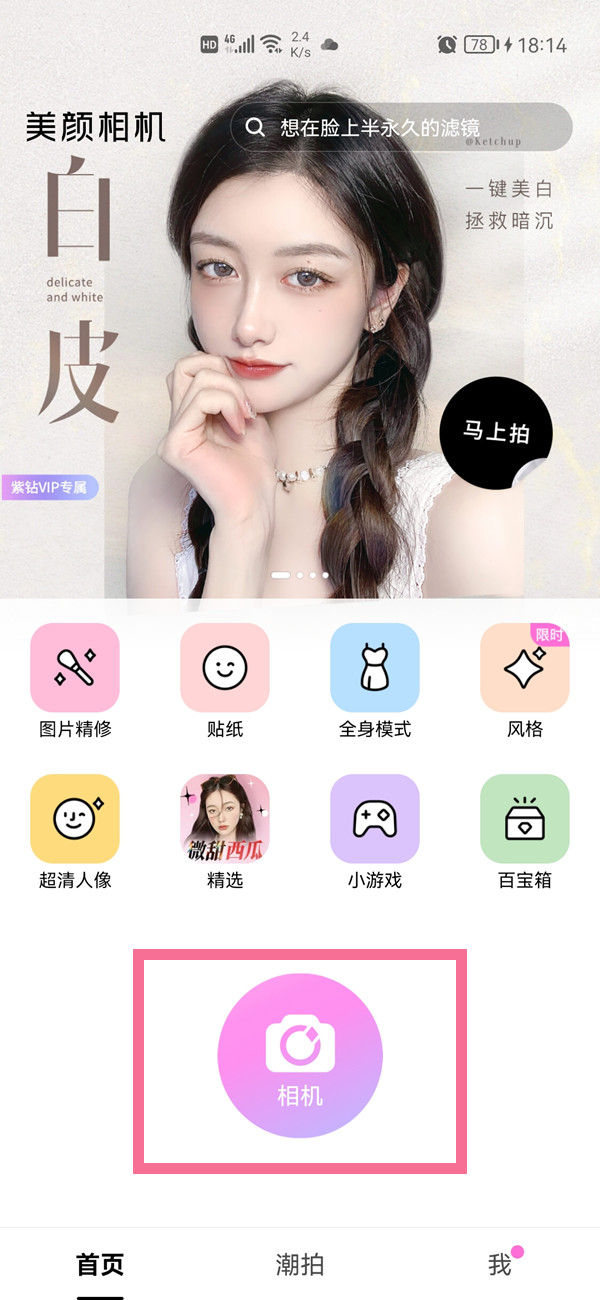Go to the 我 profile tab
This screenshot has width=600, height=1300.
tap(500, 1265)
